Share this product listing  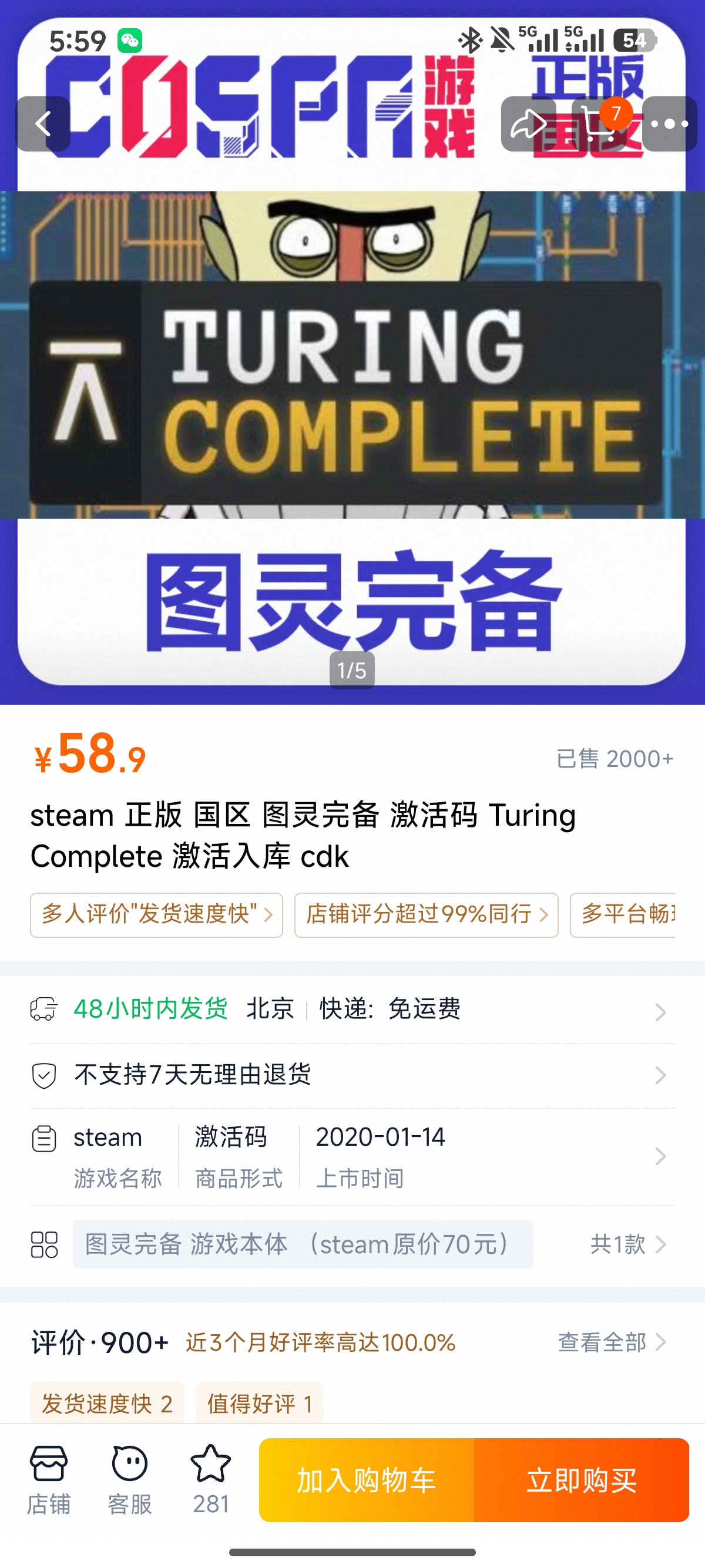click(x=528, y=124)
